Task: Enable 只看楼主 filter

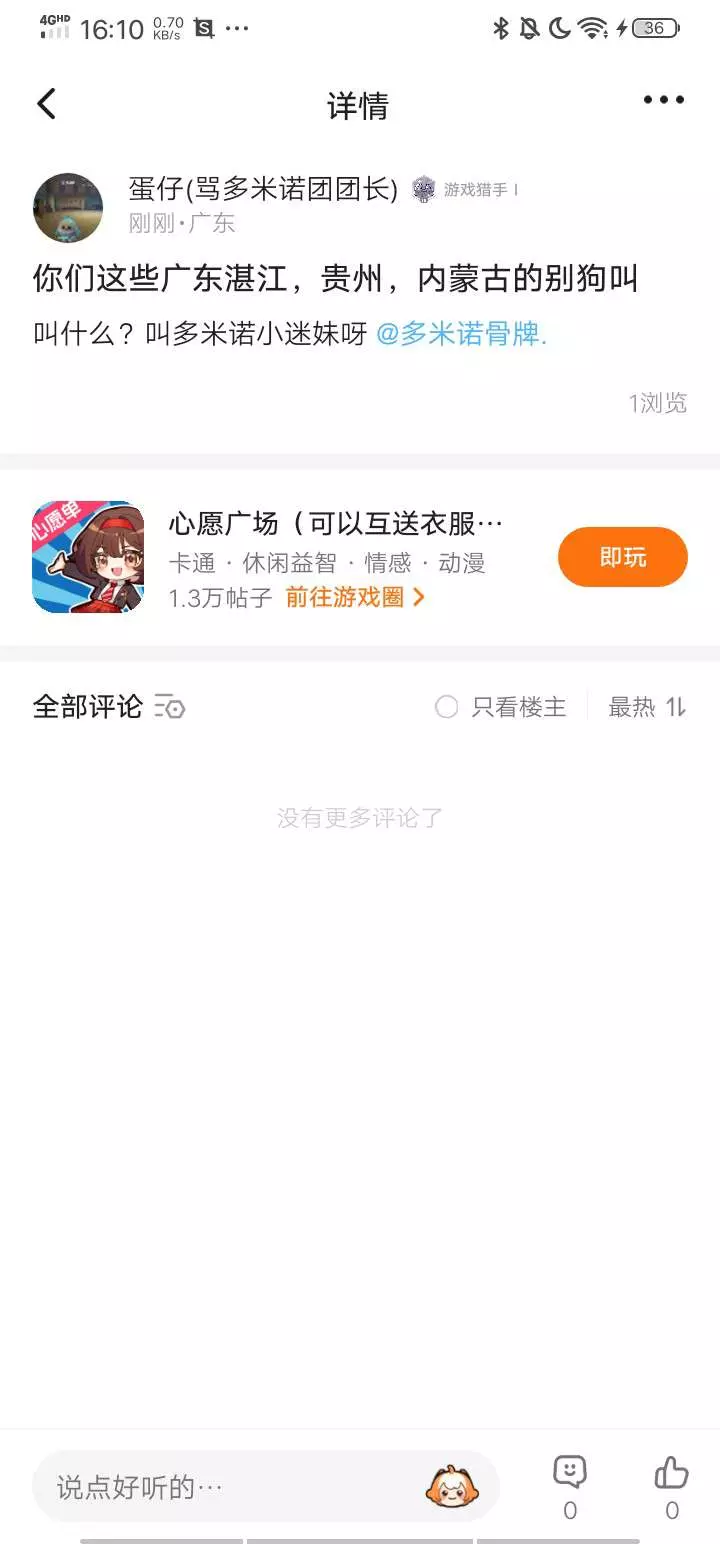Action: pyautogui.click(x=501, y=707)
